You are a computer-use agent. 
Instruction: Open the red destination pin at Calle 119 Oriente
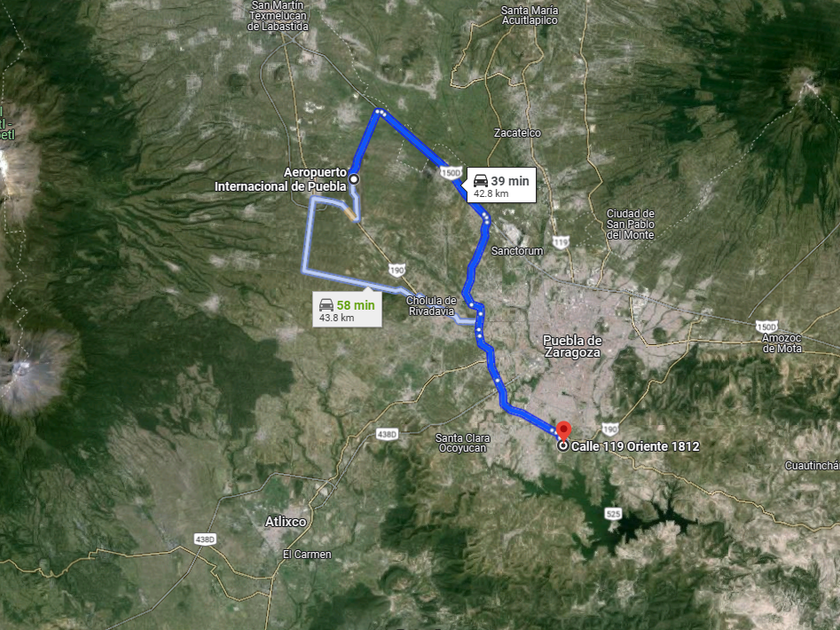pyautogui.click(x=563, y=432)
